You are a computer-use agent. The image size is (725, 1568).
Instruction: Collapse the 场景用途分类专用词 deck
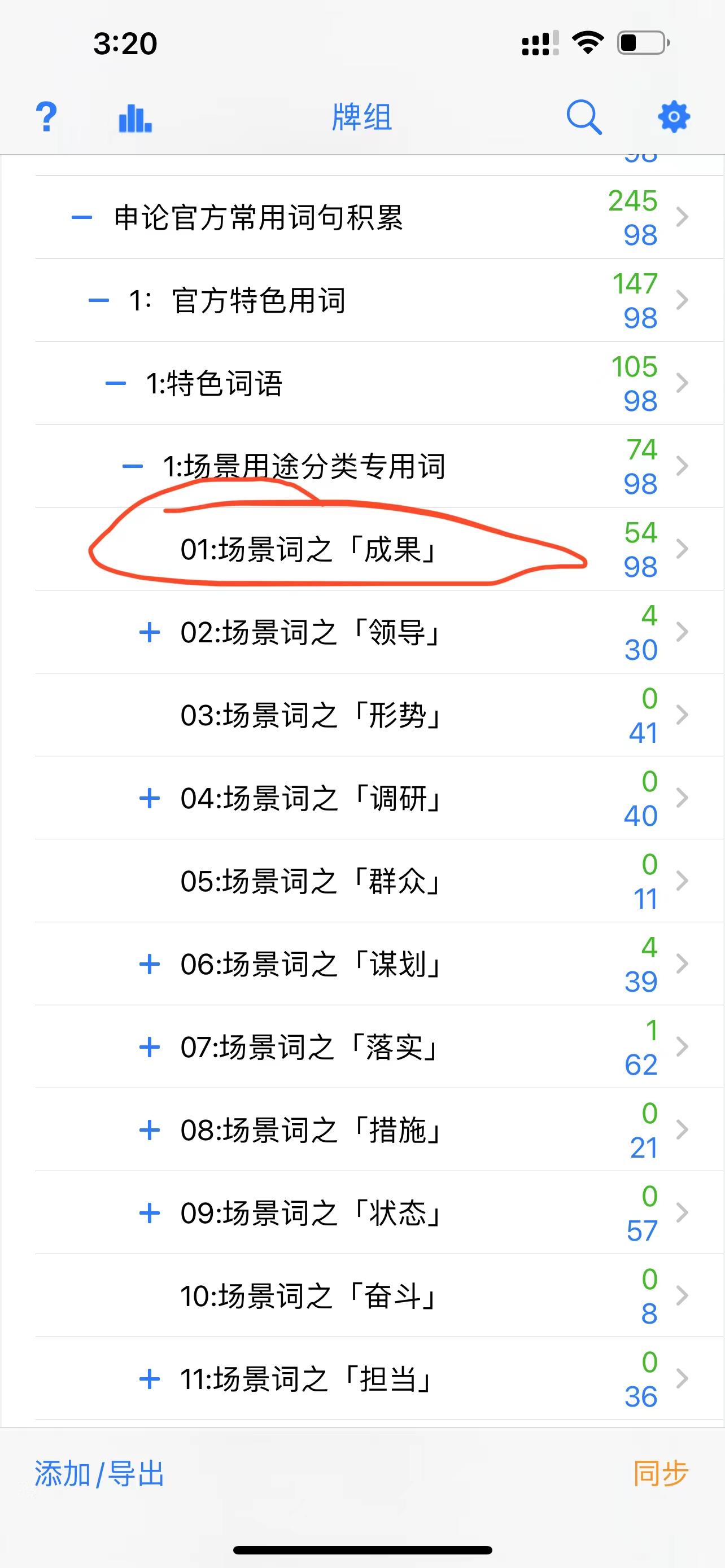point(133,467)
